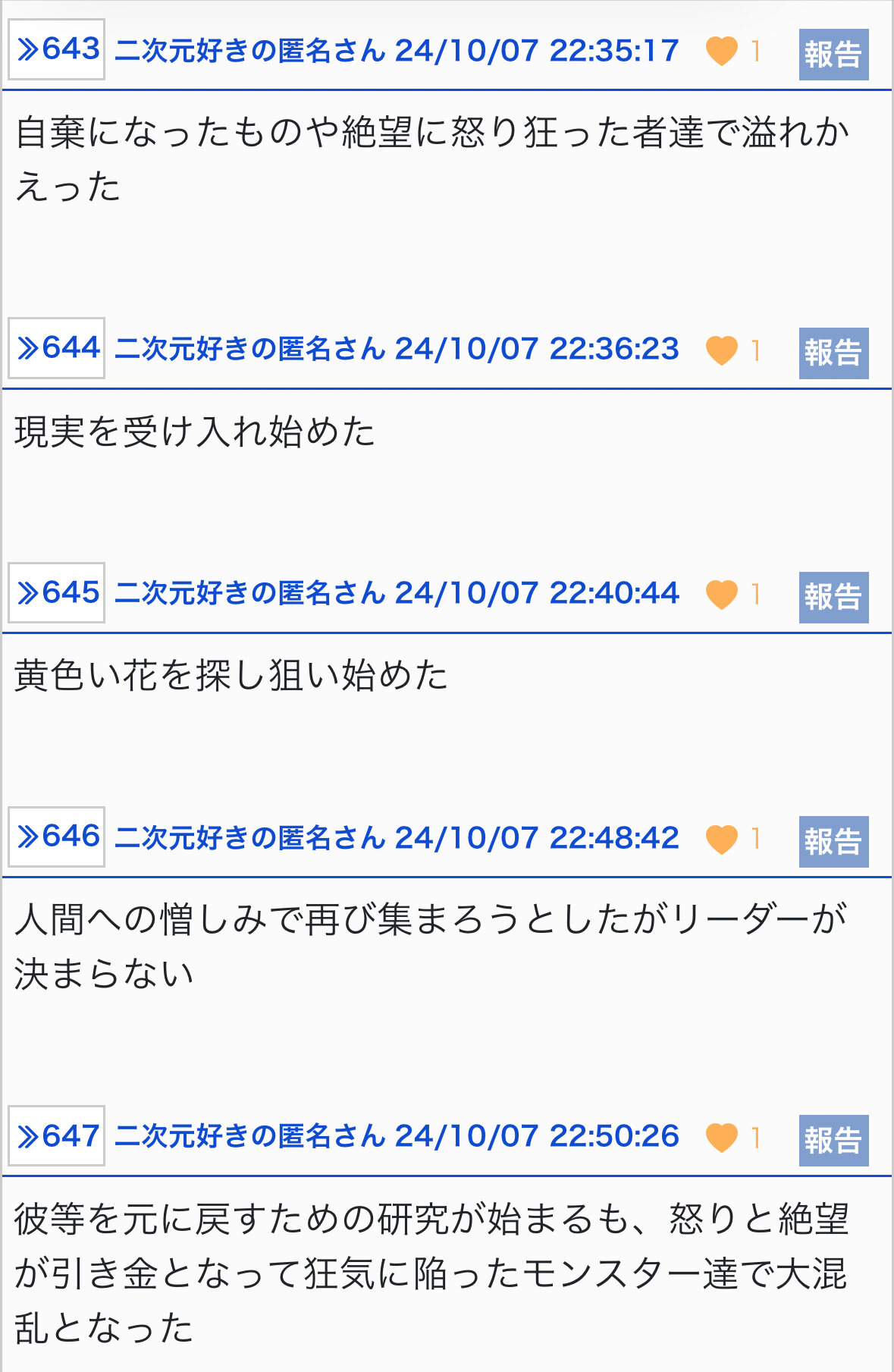
Task: Report post 644 with the 報告 button
Action: pos(833,353)
